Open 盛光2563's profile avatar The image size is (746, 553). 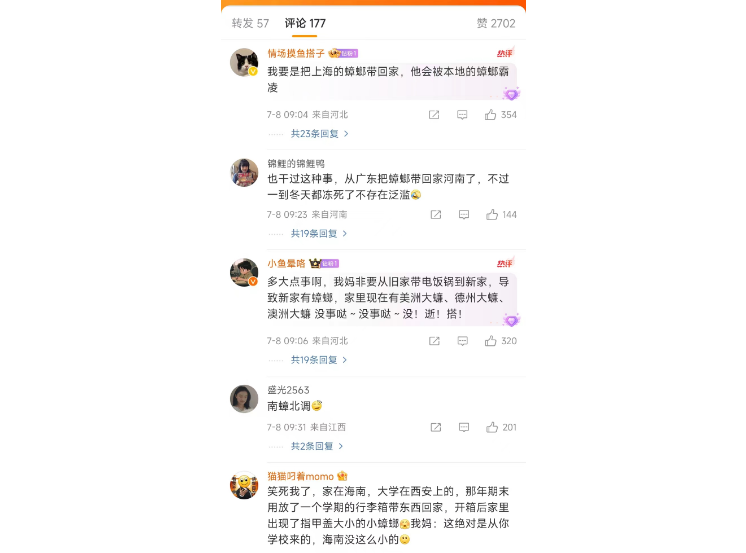coord(244,399)
